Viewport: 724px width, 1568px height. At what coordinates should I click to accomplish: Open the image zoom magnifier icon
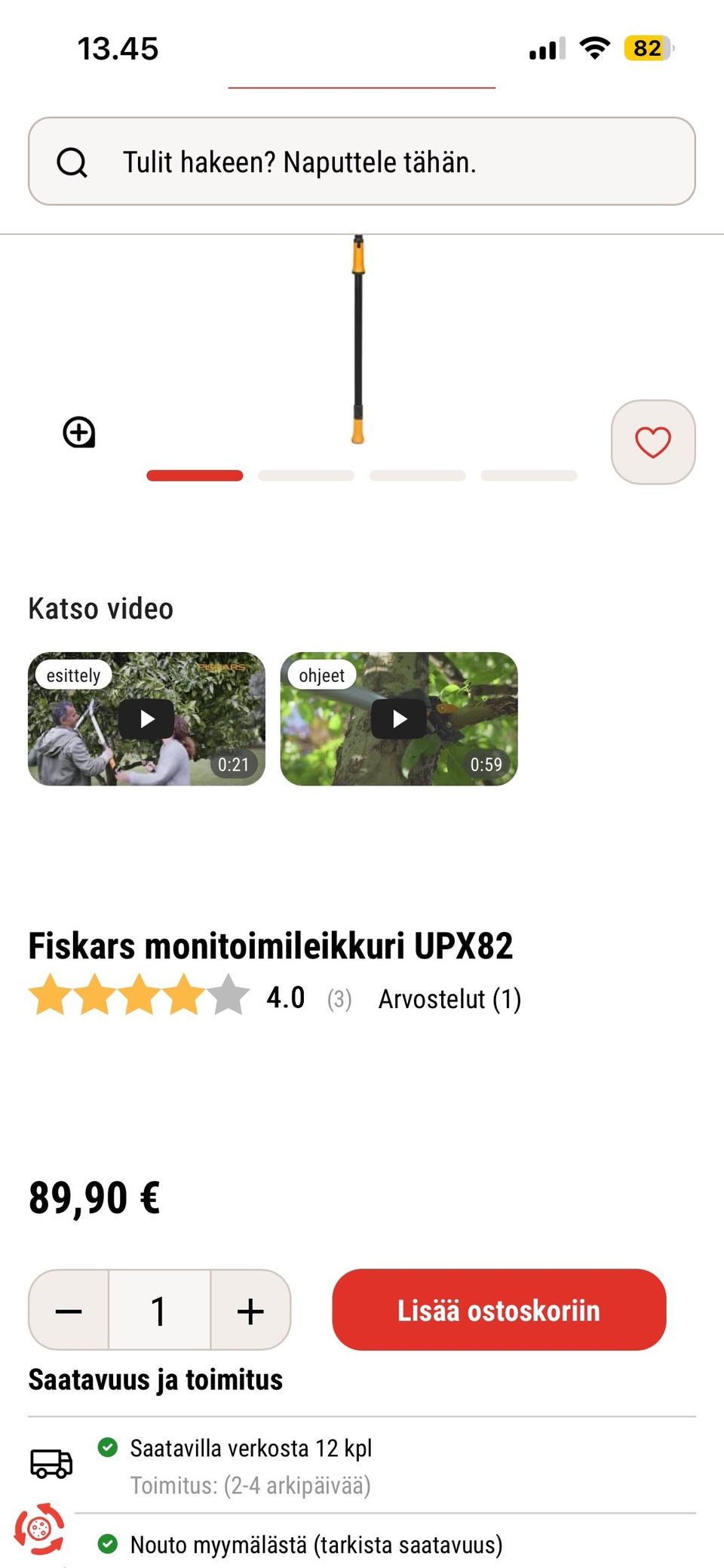click(78, 432)
